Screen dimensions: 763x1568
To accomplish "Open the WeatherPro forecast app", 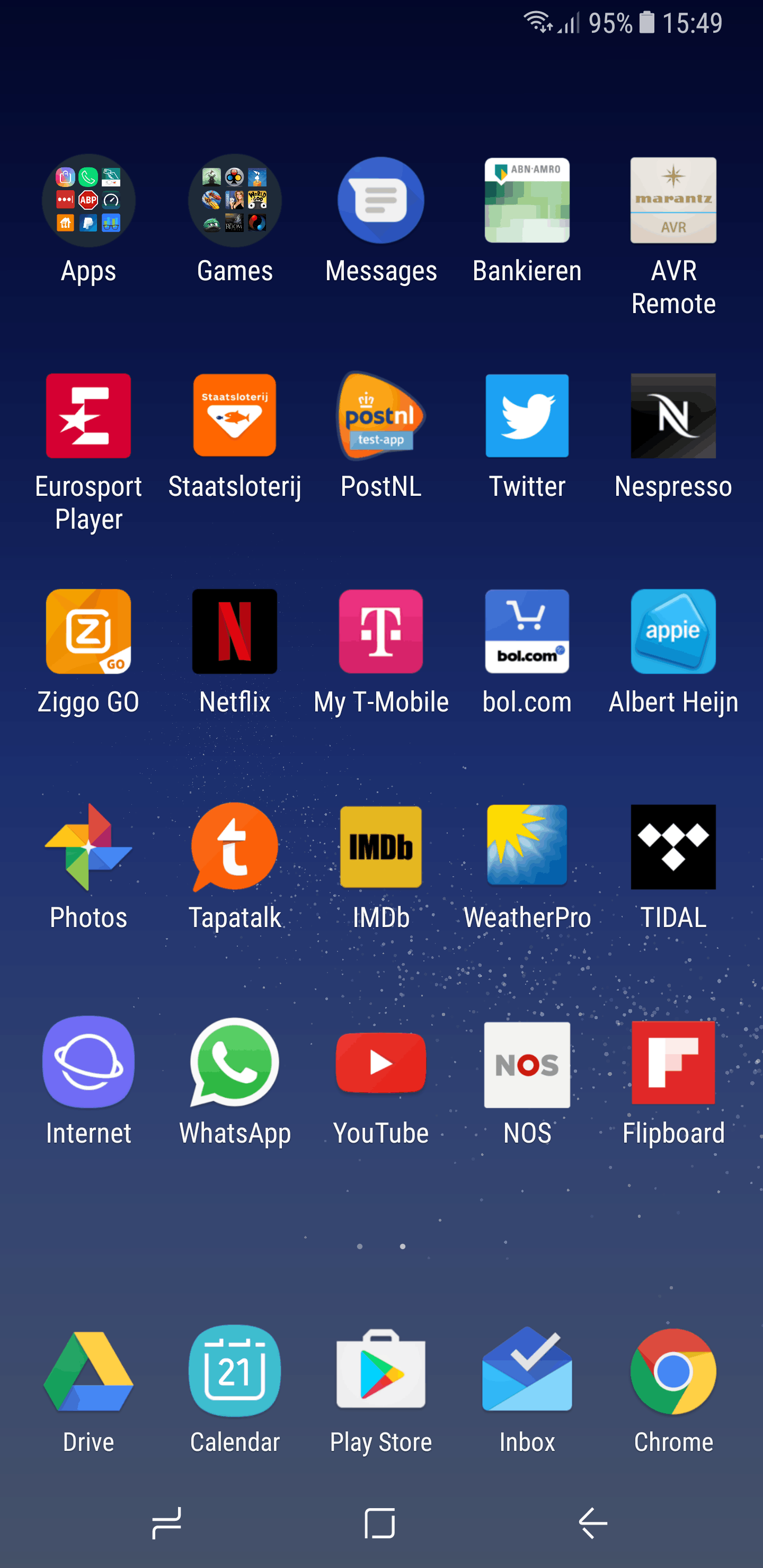I will [x=527, y=846].
